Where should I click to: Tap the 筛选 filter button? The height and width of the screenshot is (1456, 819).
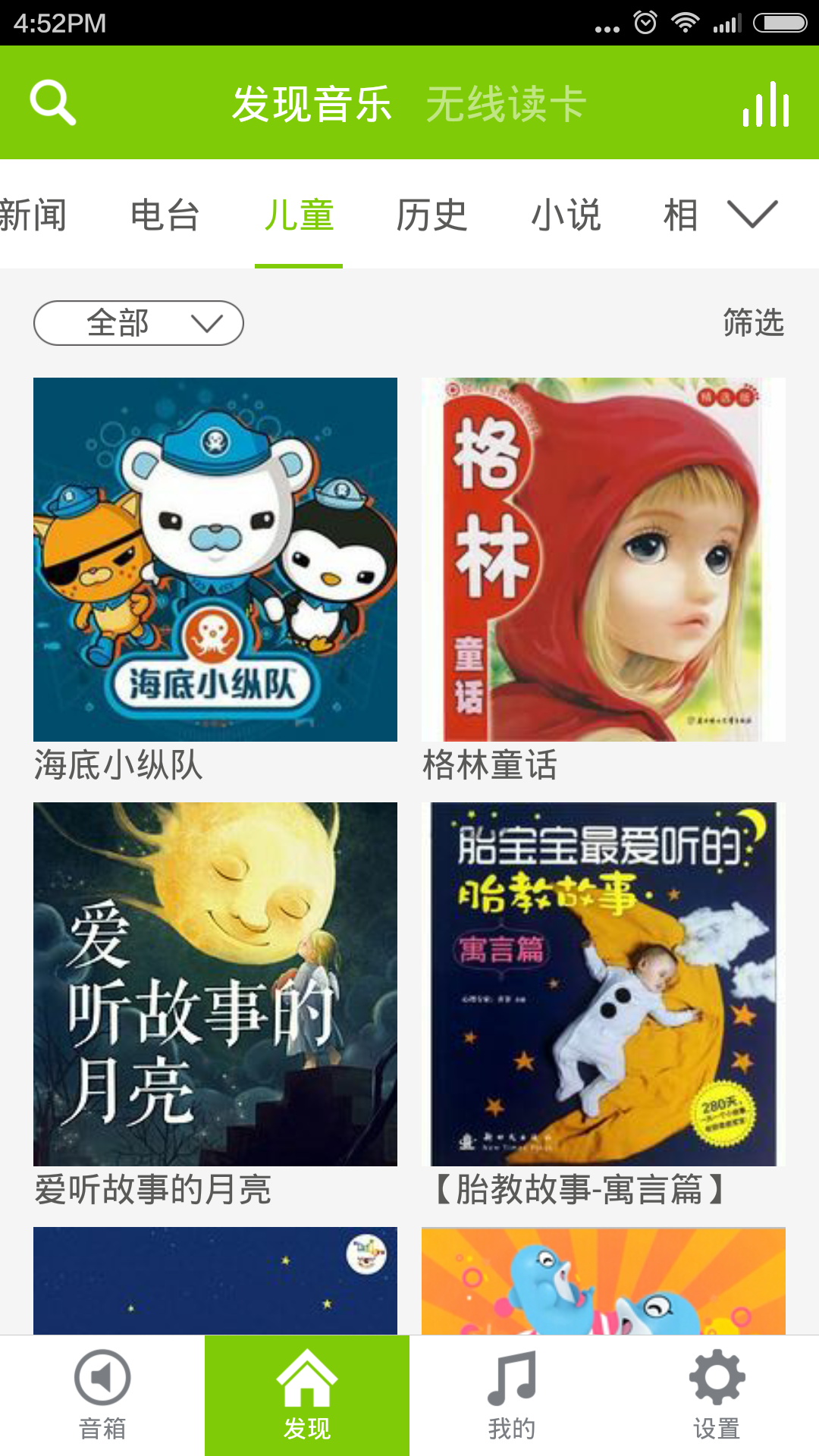click(753, 322)
